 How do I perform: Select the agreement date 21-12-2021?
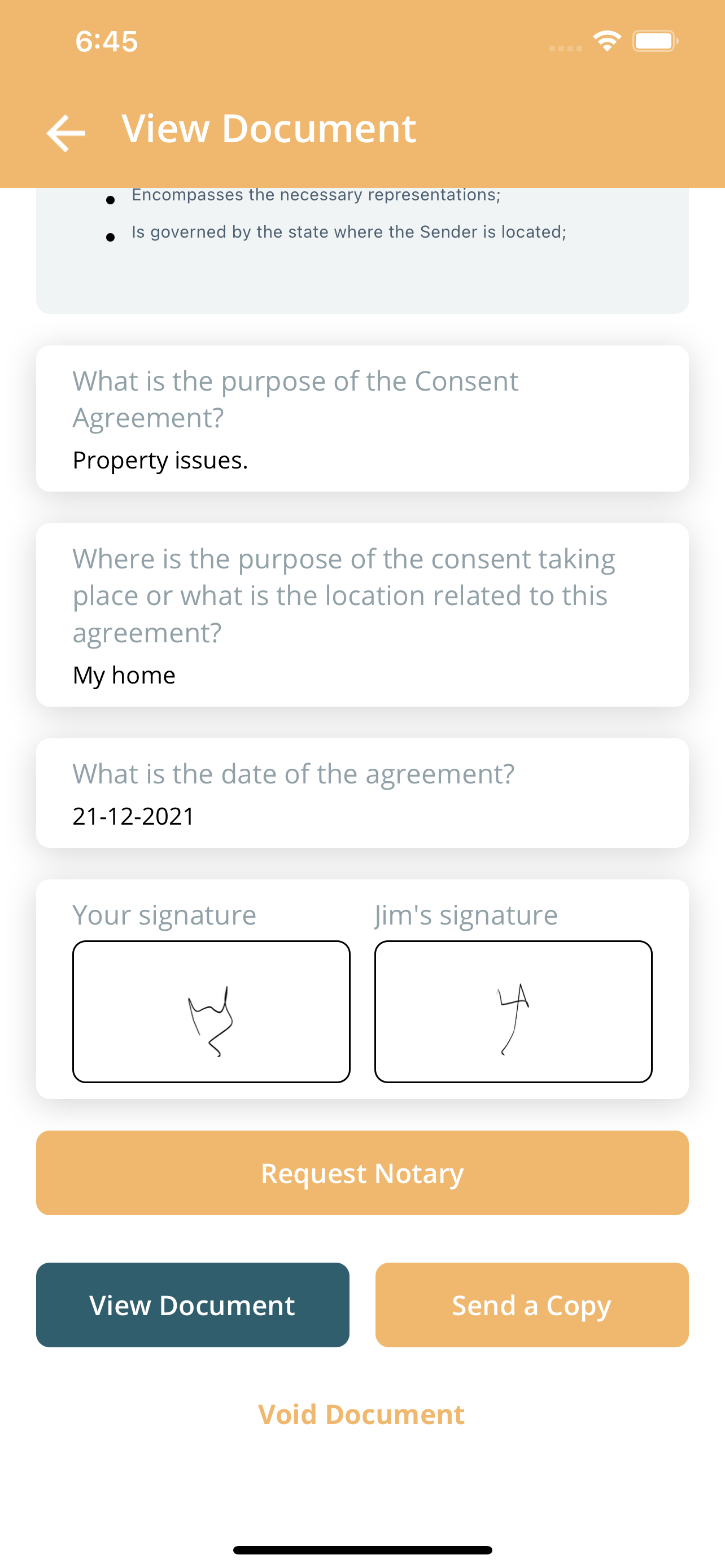[133, 816]
